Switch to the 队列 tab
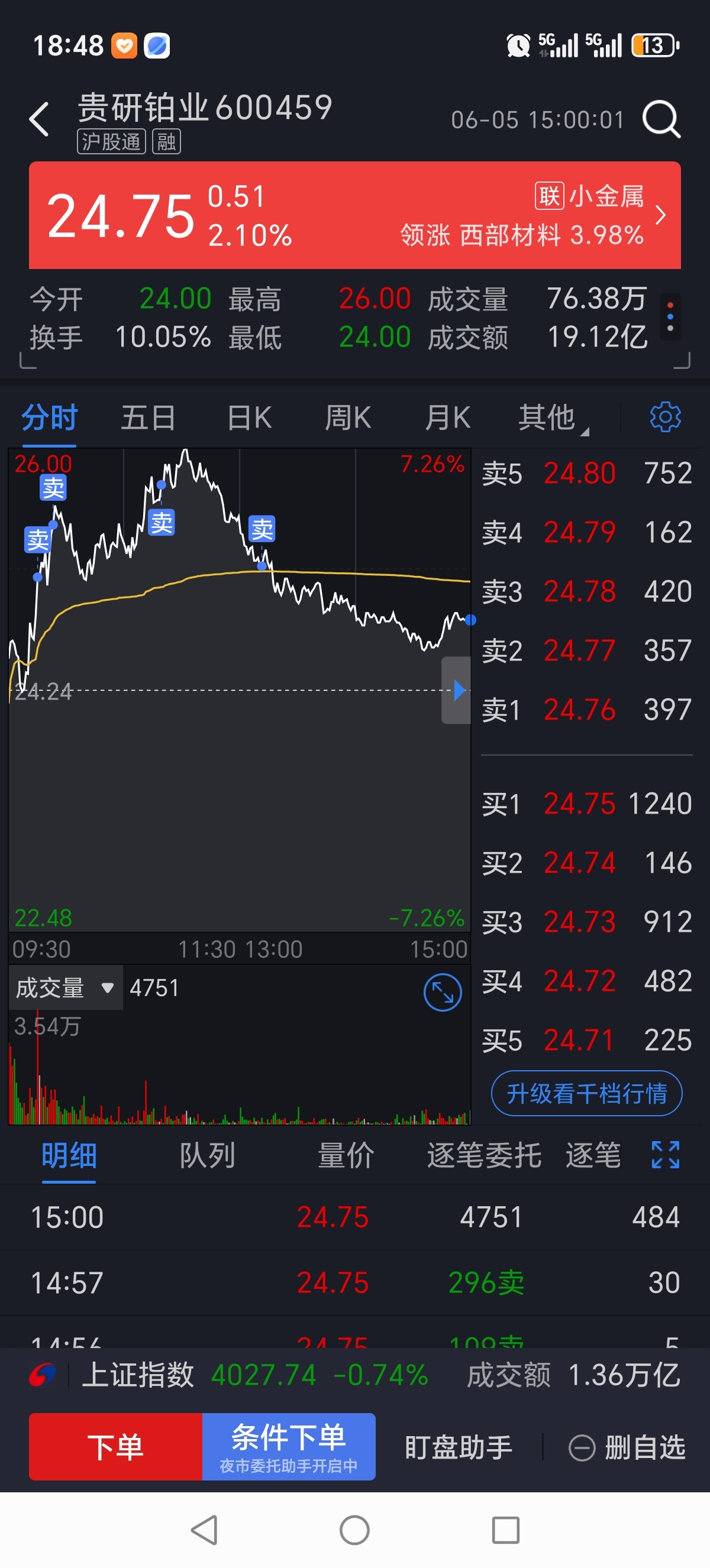Image resolution: width=710 pixels, height=1568 pixels. click(207, 1155)
